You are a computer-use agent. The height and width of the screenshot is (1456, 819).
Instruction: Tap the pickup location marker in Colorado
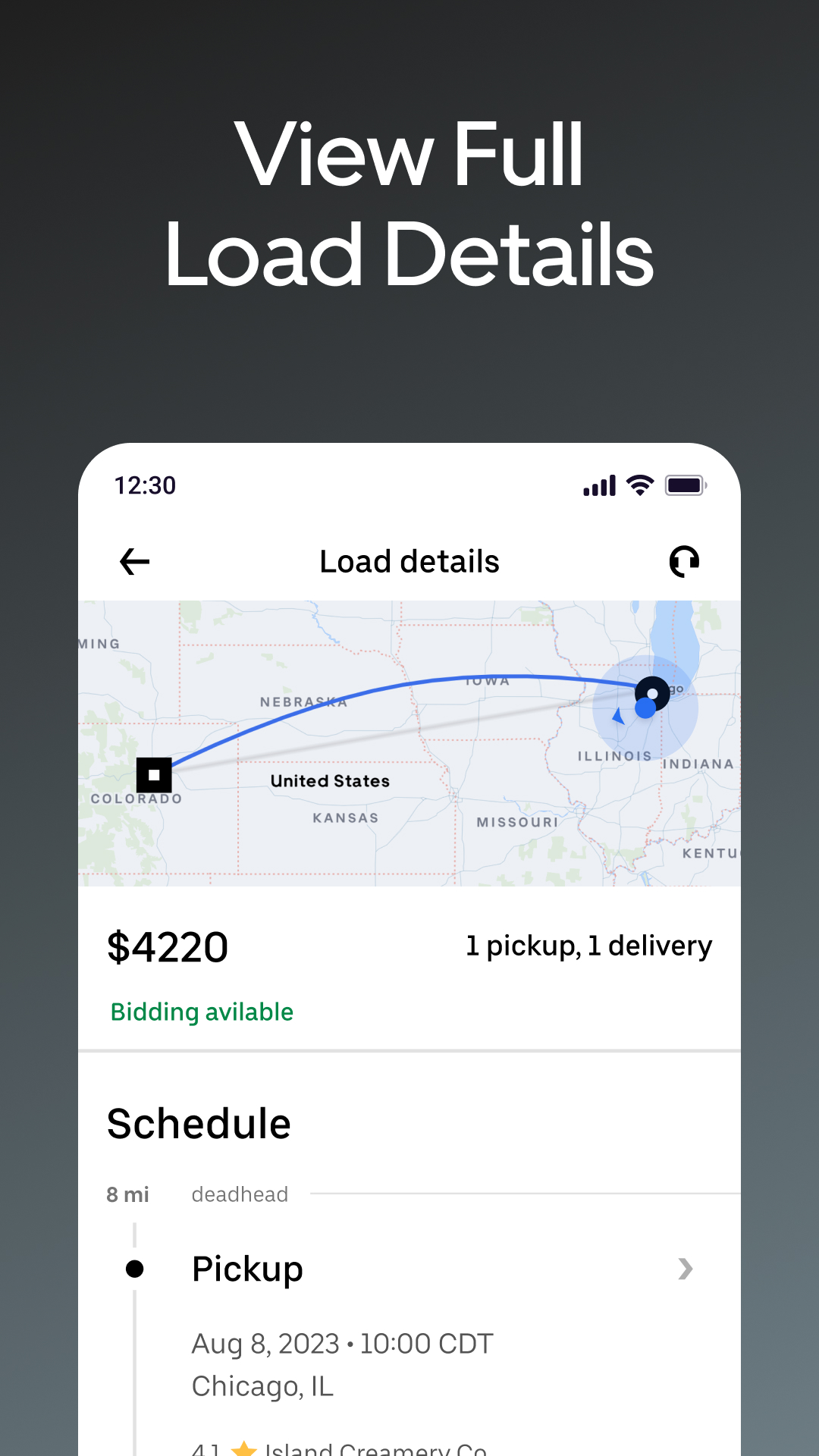pyautogui.click(x=155, y=774)
